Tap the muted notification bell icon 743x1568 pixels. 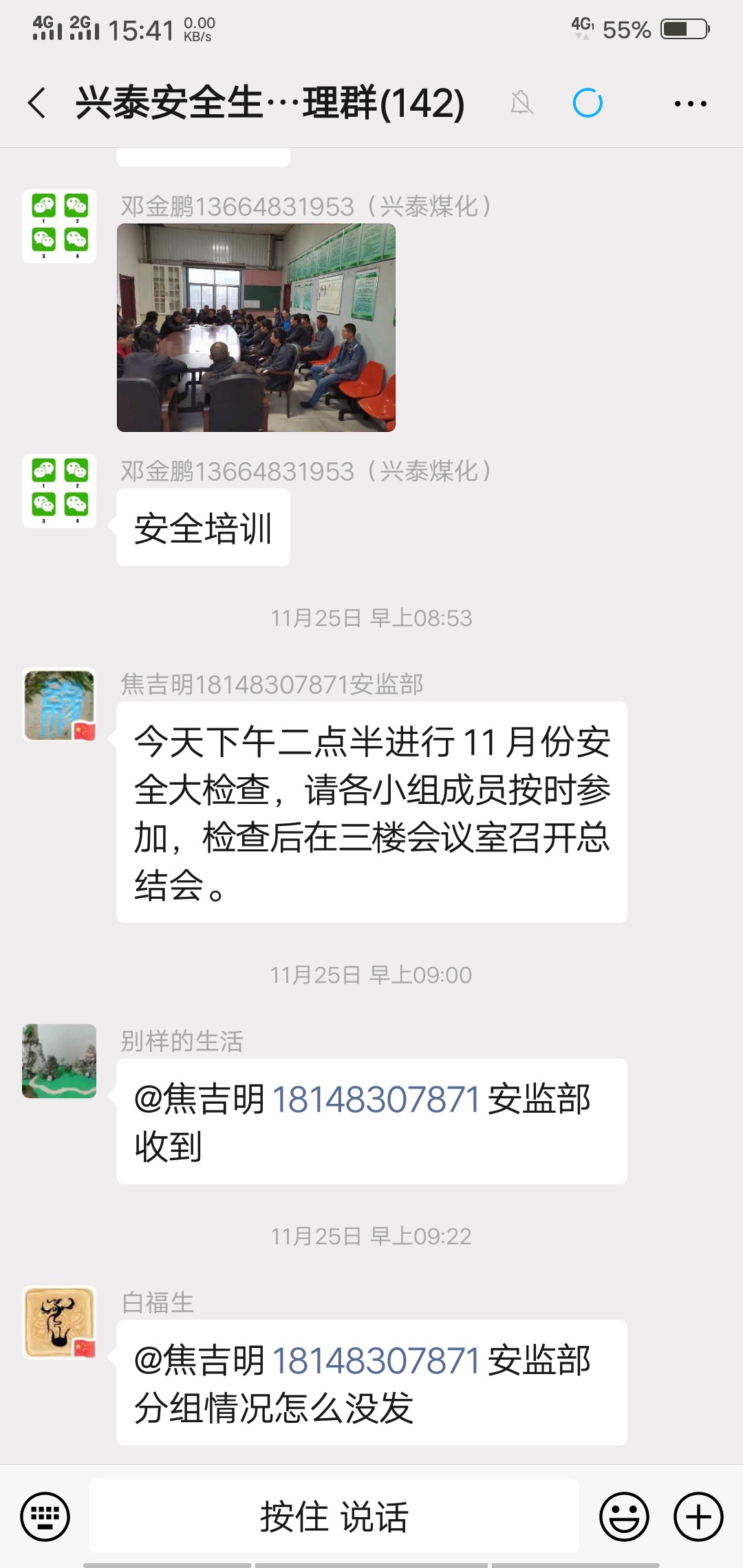(x=521, y=102)
